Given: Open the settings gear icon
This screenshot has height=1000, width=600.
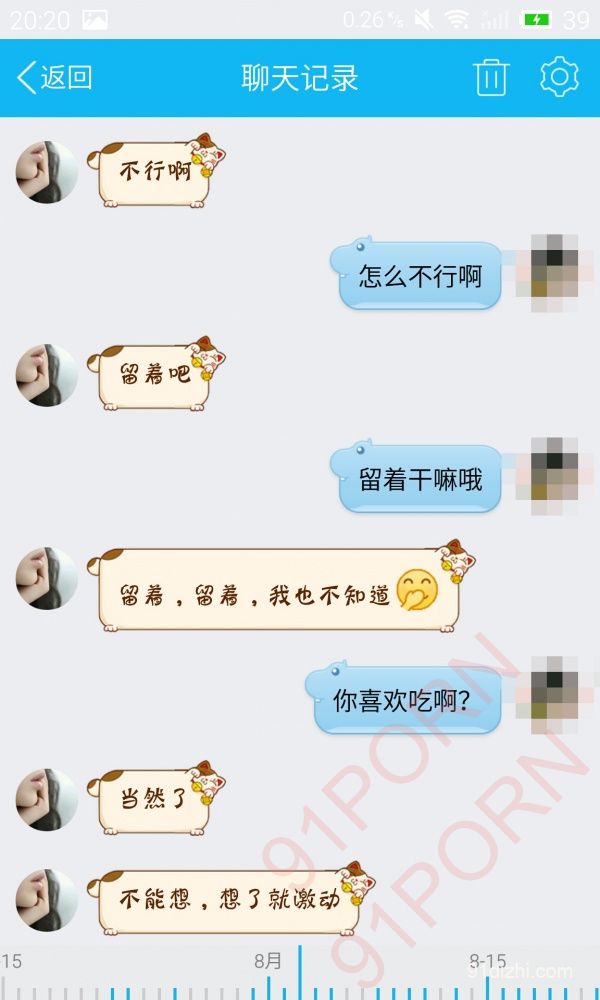Looking at the screenshot, I should [559, 77].
